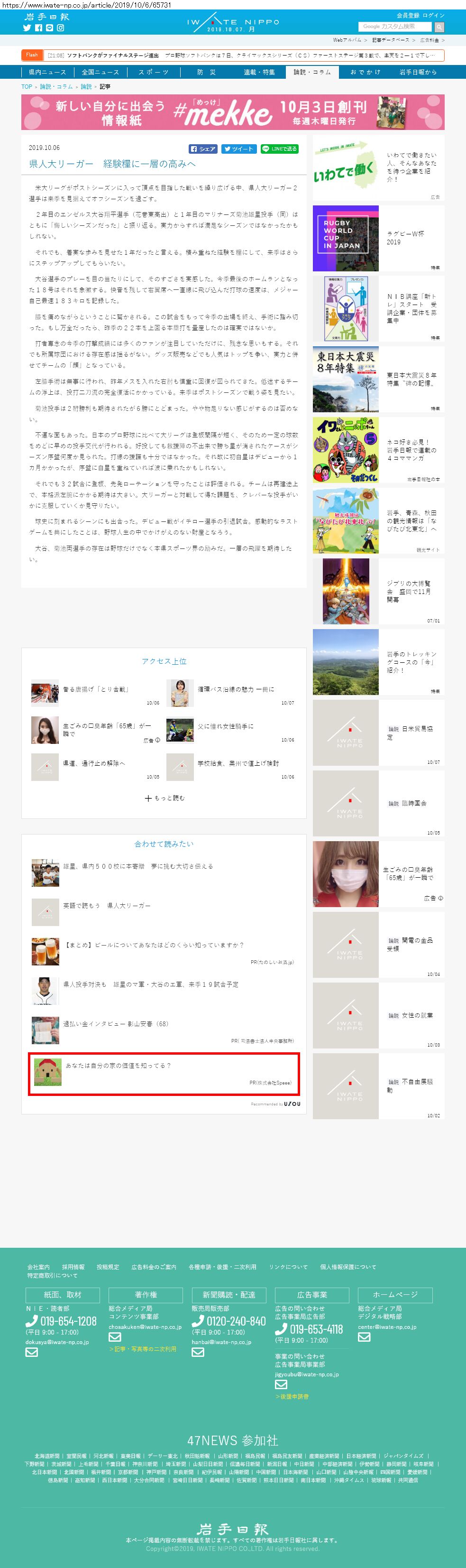Tap the search magnifier button
Image resolution: width=466 pixels, height=1568 pixels.
point(439,27)
